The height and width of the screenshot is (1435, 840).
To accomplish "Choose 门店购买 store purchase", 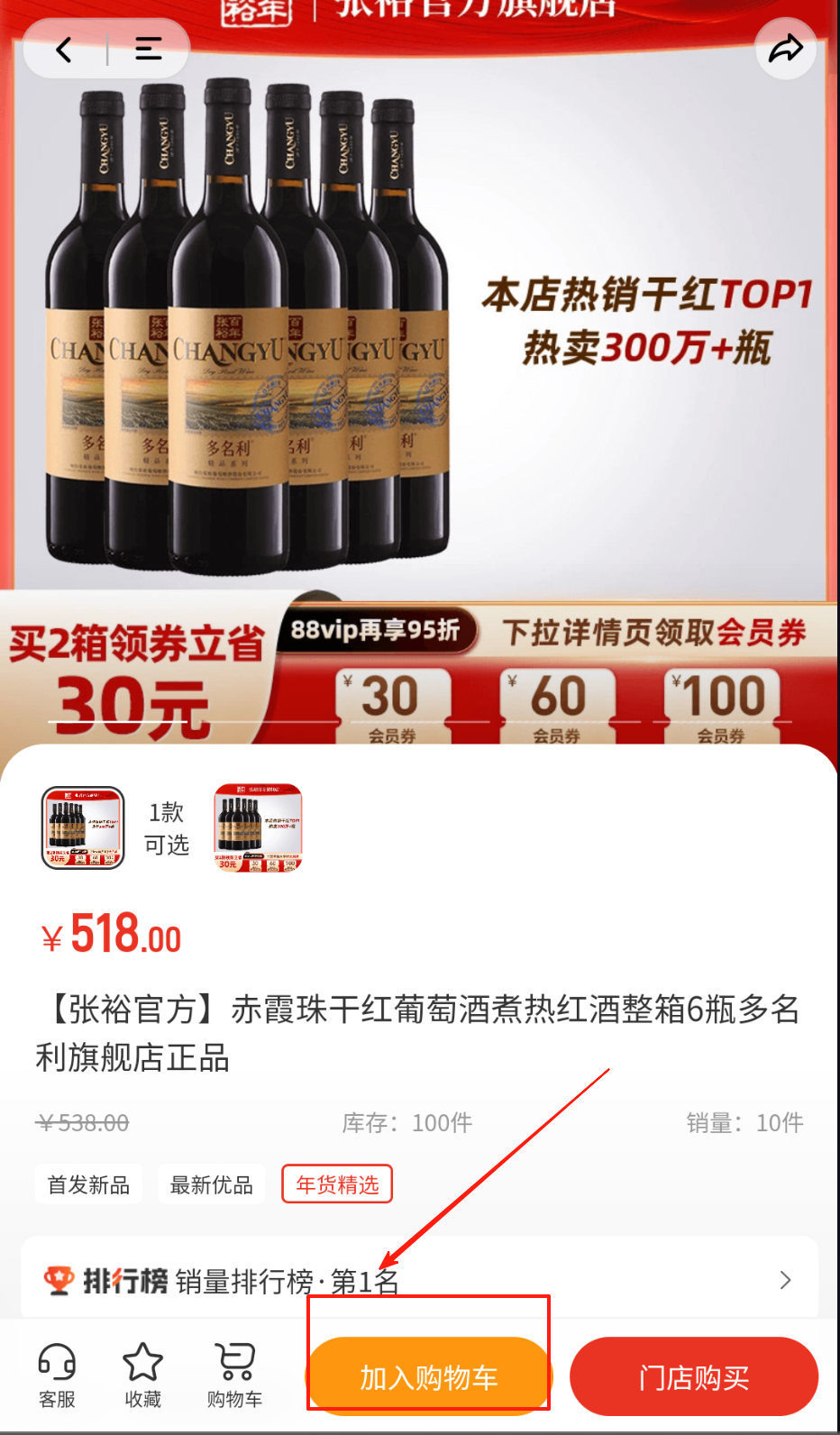I will (694, 1376).
